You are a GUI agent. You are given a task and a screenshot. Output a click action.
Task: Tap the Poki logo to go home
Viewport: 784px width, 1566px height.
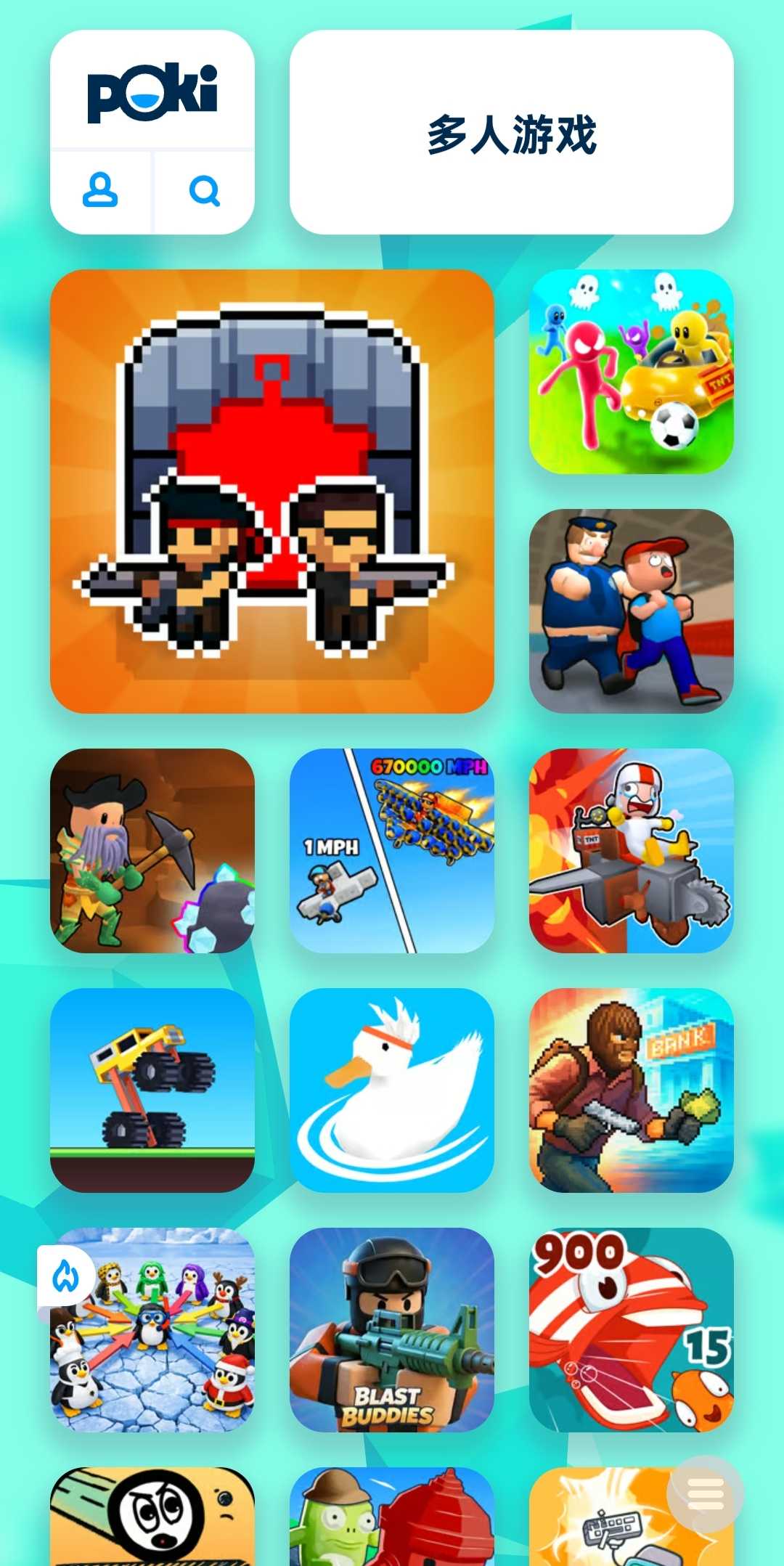click(x=152, y=92)
